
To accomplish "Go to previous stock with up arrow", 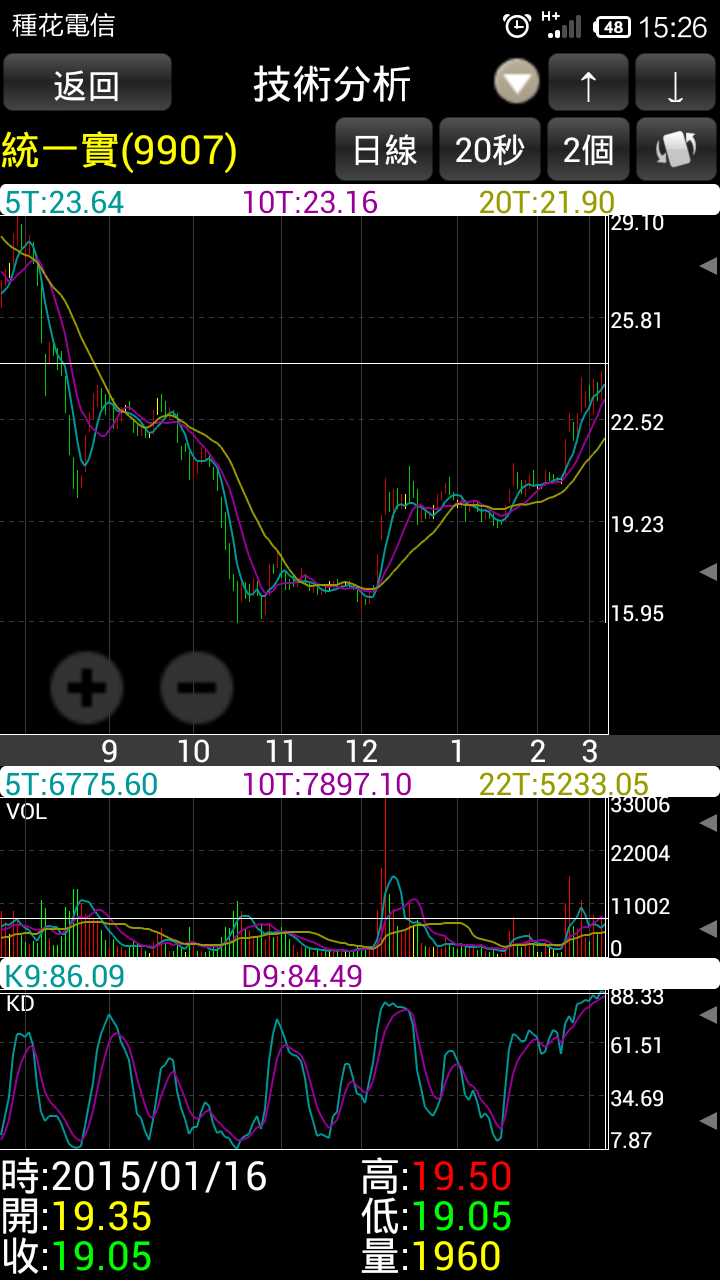I will click(x=588, y=83).
